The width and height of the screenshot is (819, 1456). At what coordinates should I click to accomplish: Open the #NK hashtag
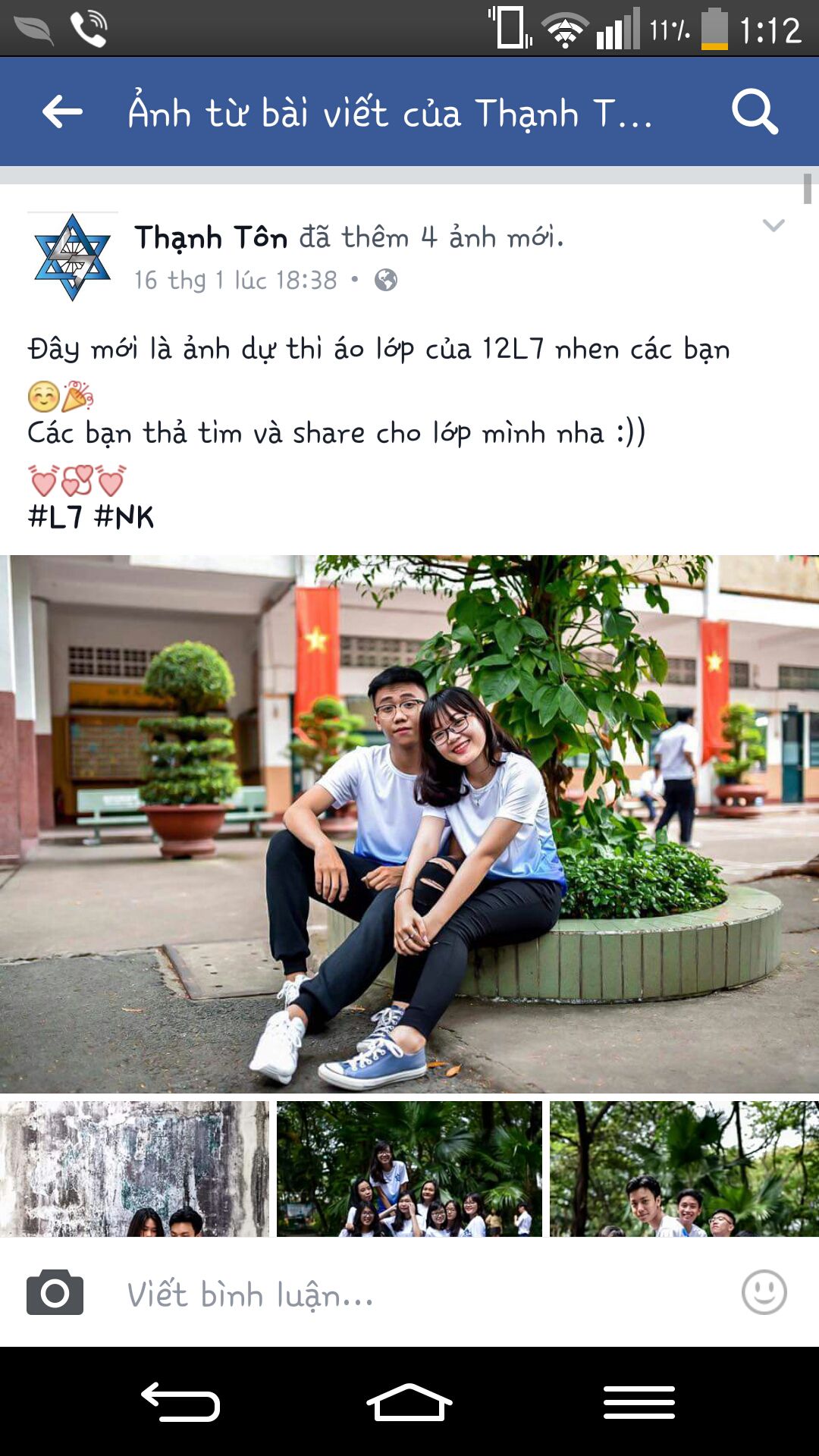point(124,517)
